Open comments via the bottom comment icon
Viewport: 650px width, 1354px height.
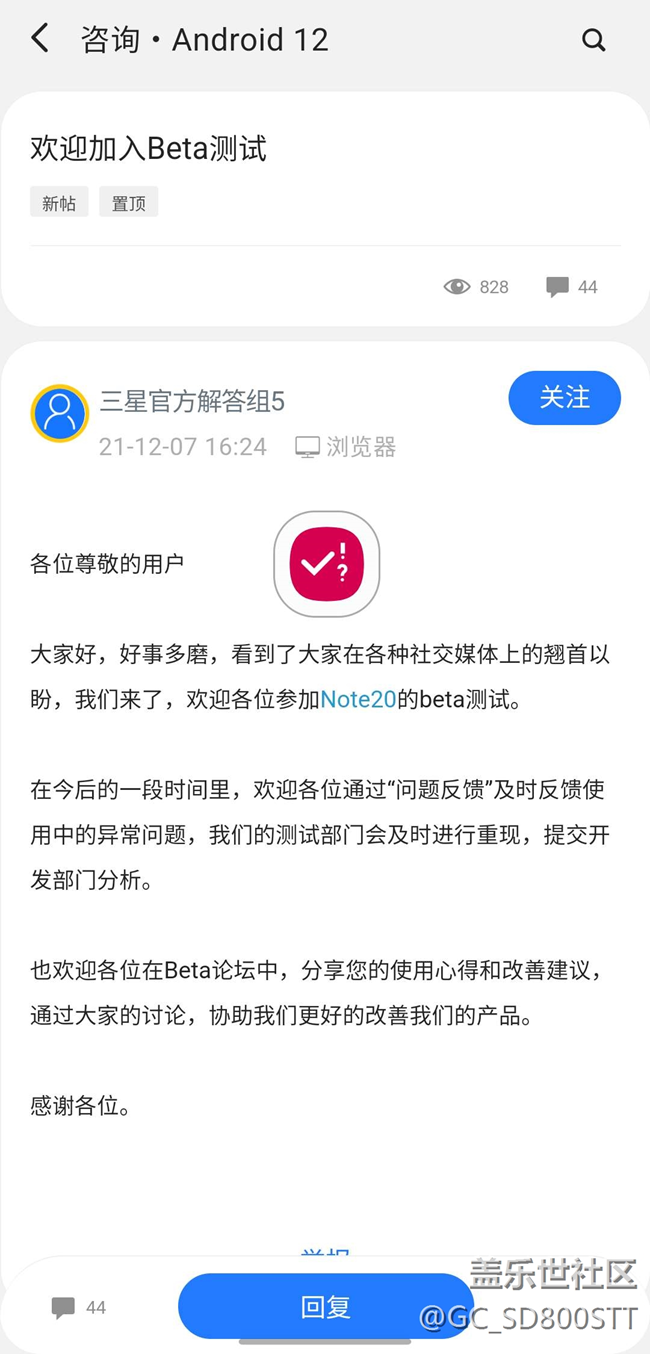[64, 1307]
